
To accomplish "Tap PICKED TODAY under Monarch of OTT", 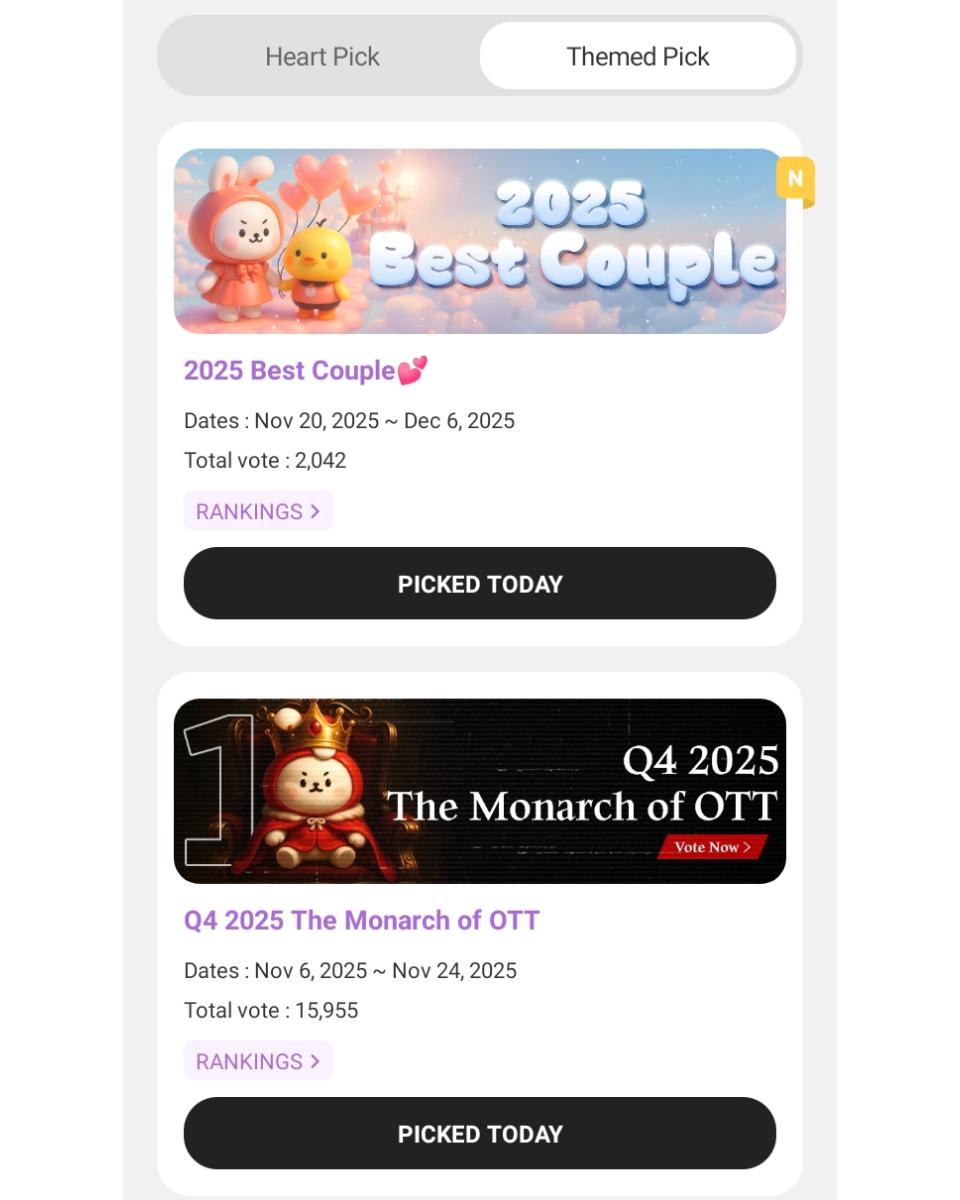I will click(480, 1134).
